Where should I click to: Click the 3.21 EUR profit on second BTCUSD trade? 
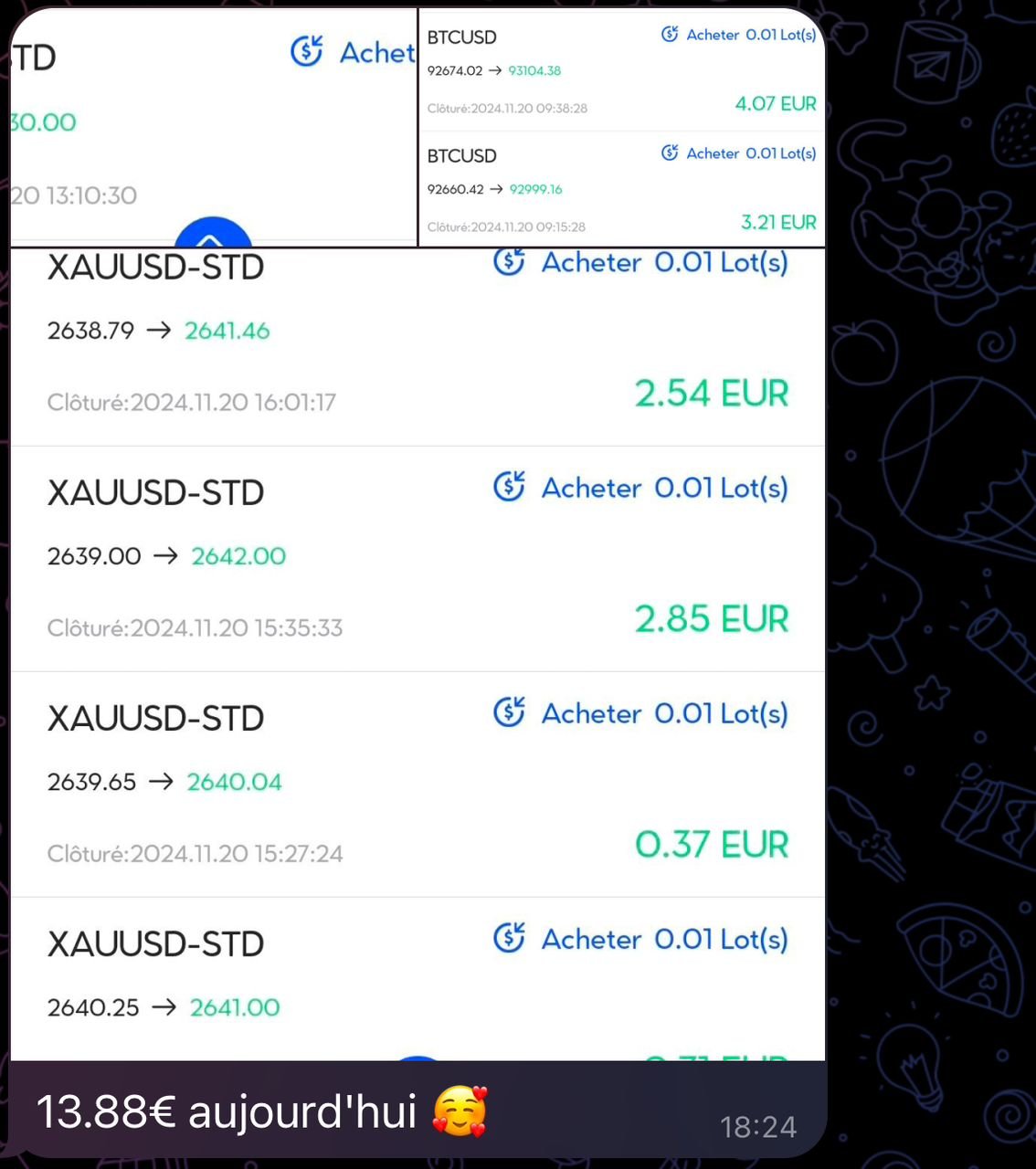(777, 222)
